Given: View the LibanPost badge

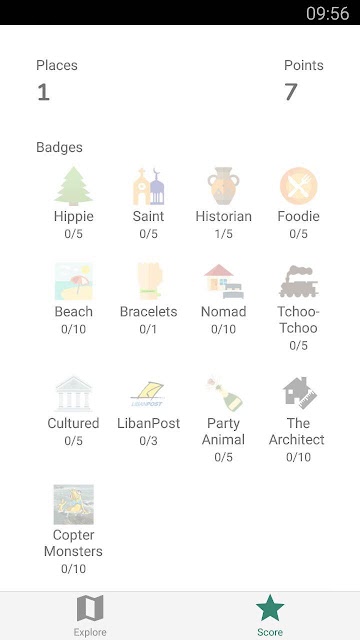Looking at the screenshot, I should click(x=149, y=410).
